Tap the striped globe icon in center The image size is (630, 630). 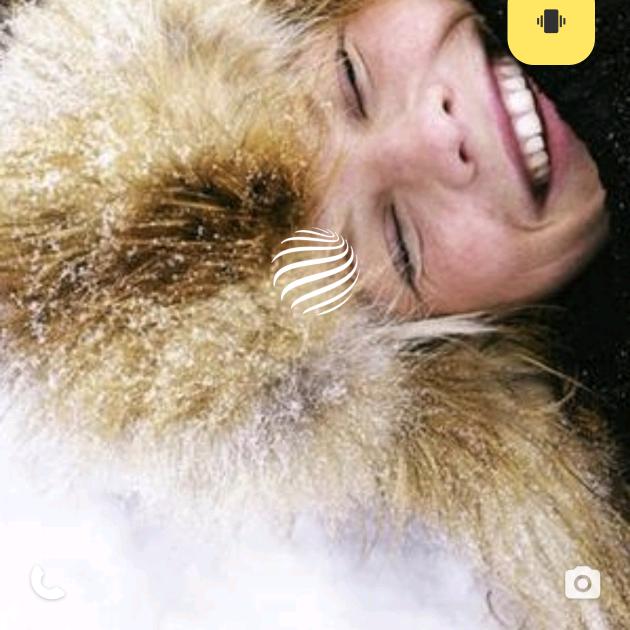[315, 272]
